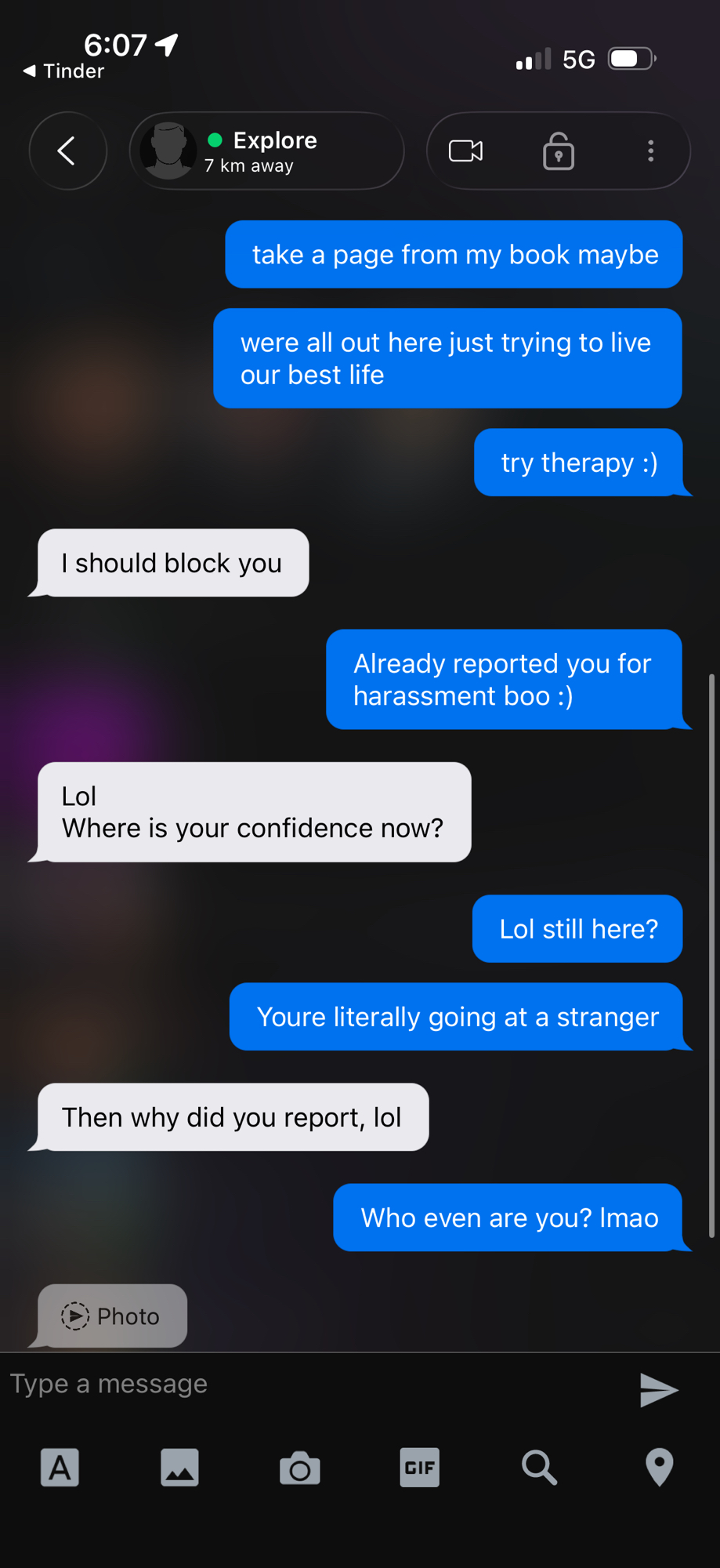Open the text formatting A option
This screenshot has height=1568, width=720.
60,1467
